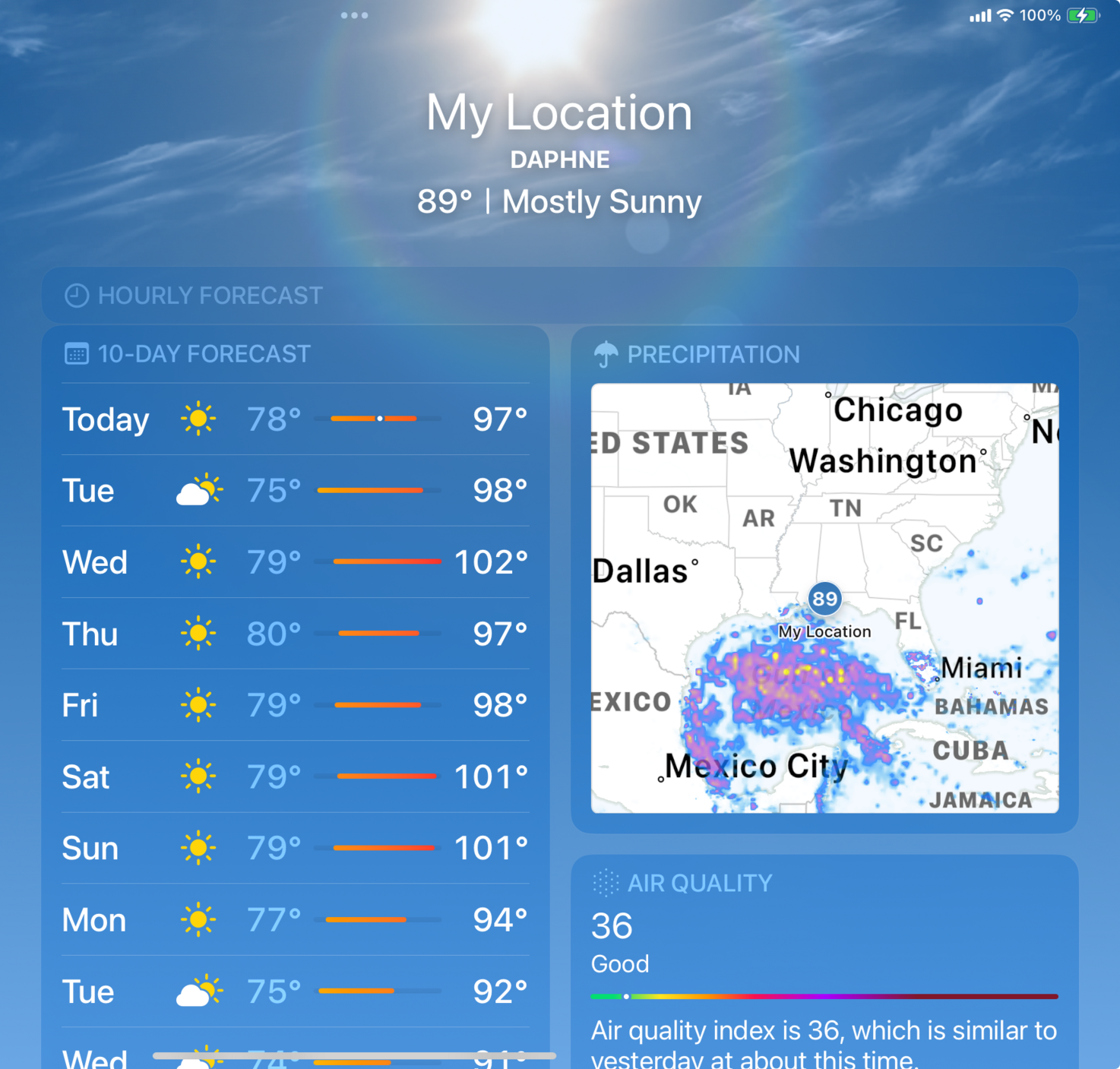Viewport: 1120px width, 1069px height.
Task: Open the Tue forecast with 92° high
Action: click(295, 992)
